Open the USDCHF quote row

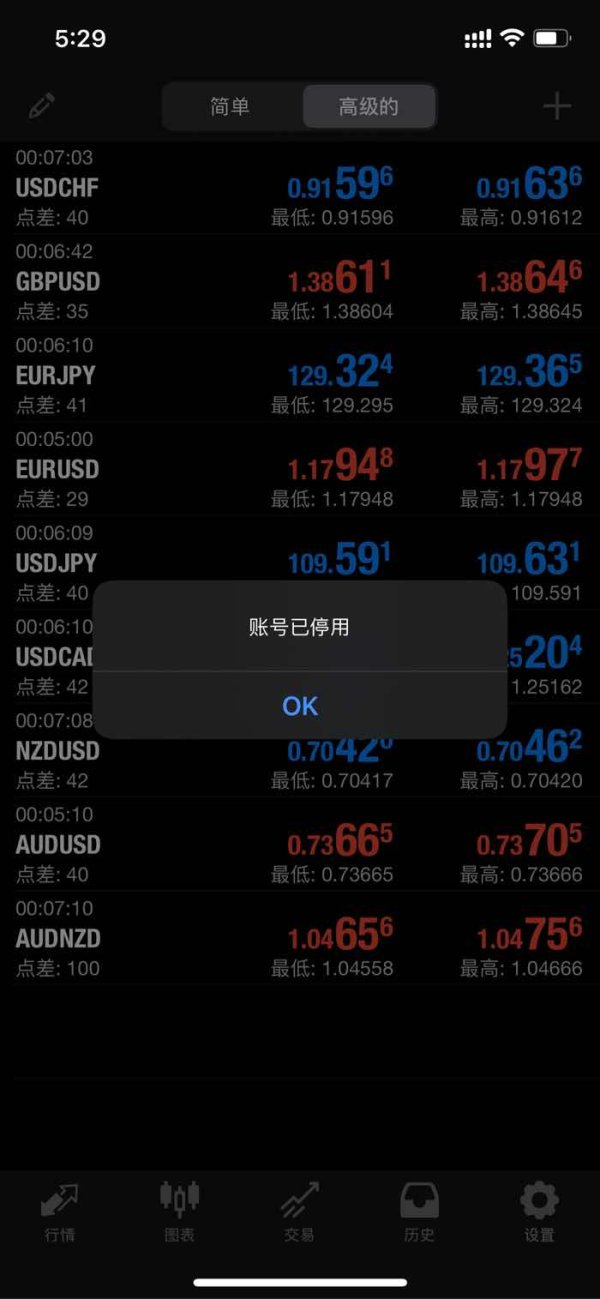pos(300,187)
